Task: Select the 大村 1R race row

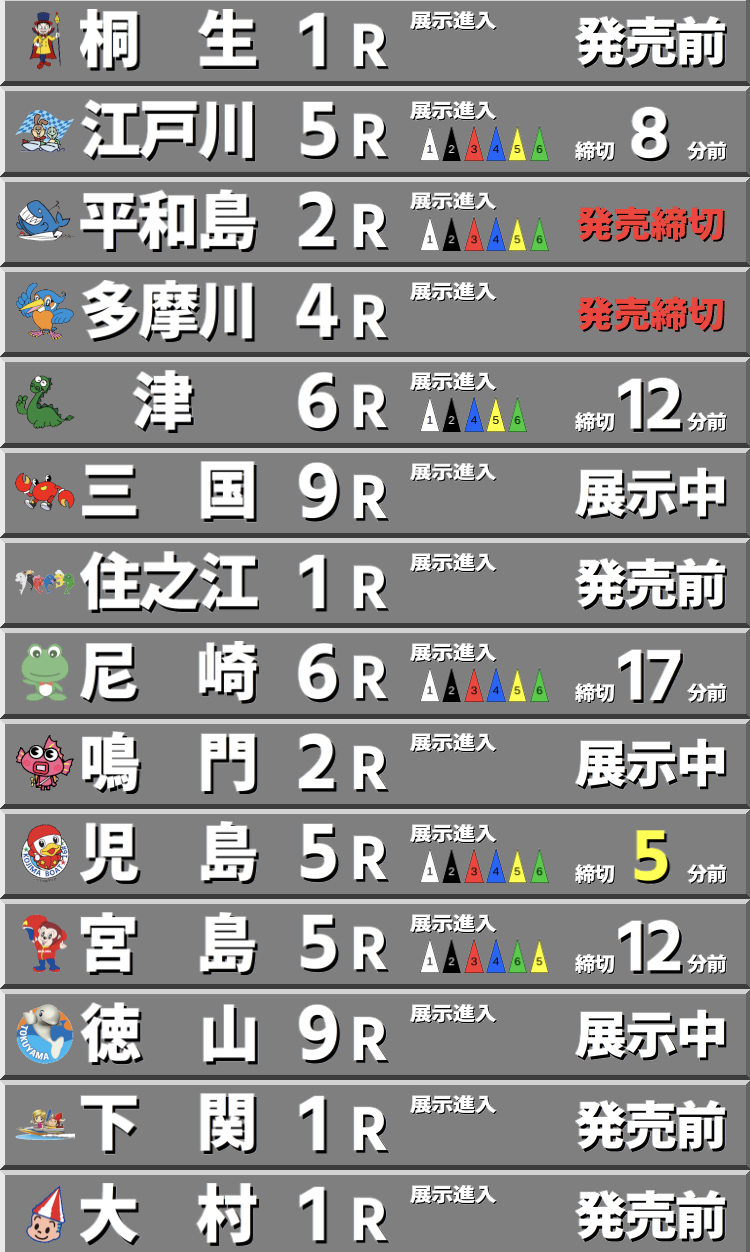Action: 375,1212
